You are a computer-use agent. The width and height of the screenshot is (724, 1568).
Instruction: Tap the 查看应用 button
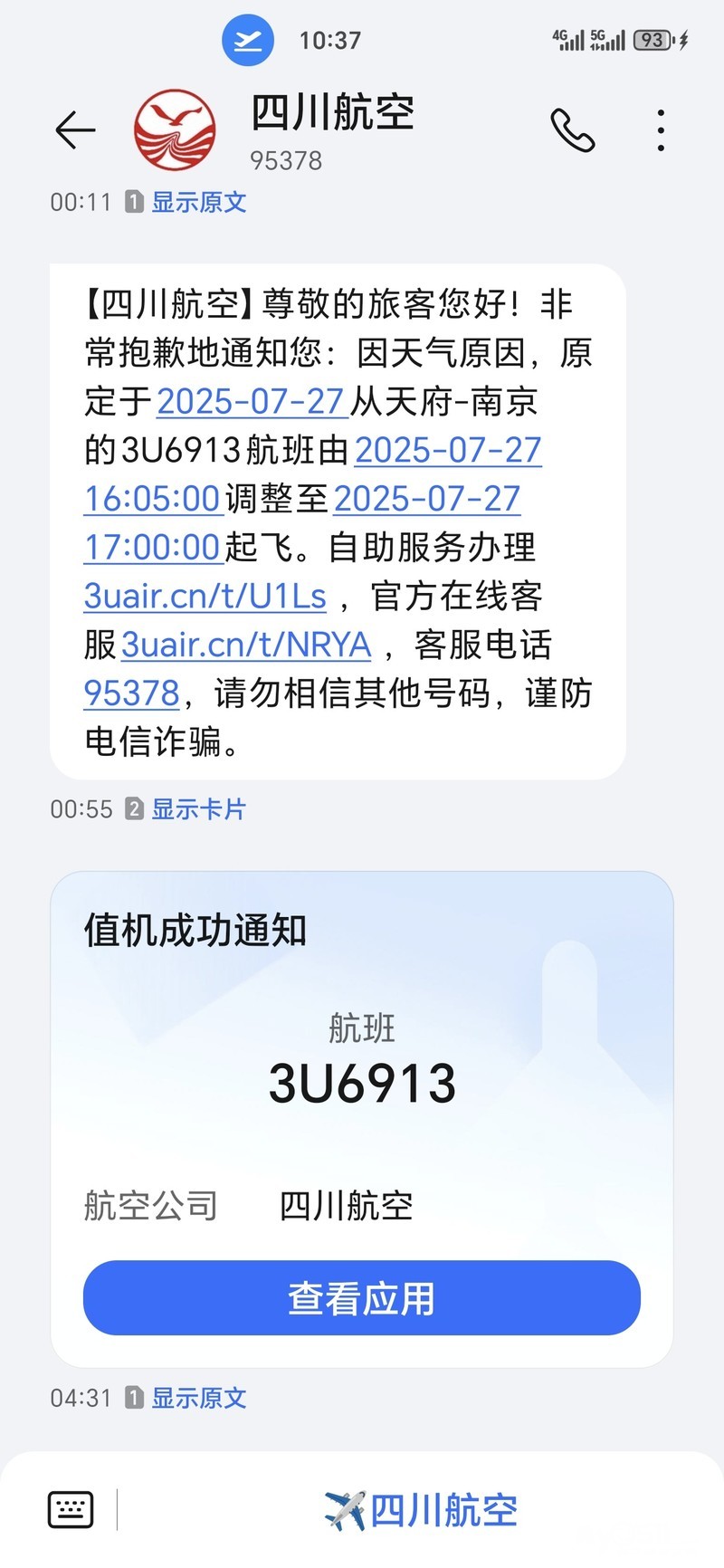coord(361,1297)
